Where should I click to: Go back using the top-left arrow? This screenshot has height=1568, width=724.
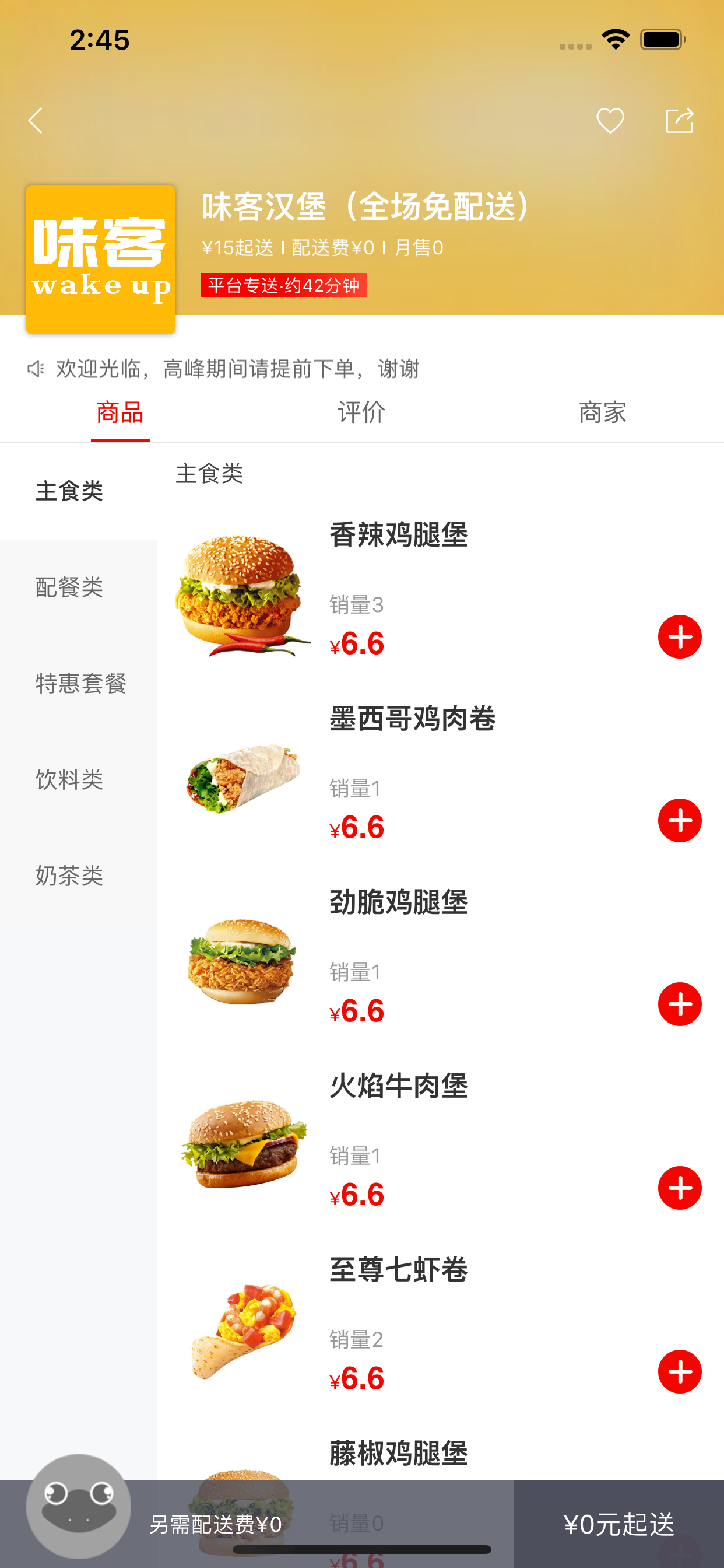coord(36,121)
